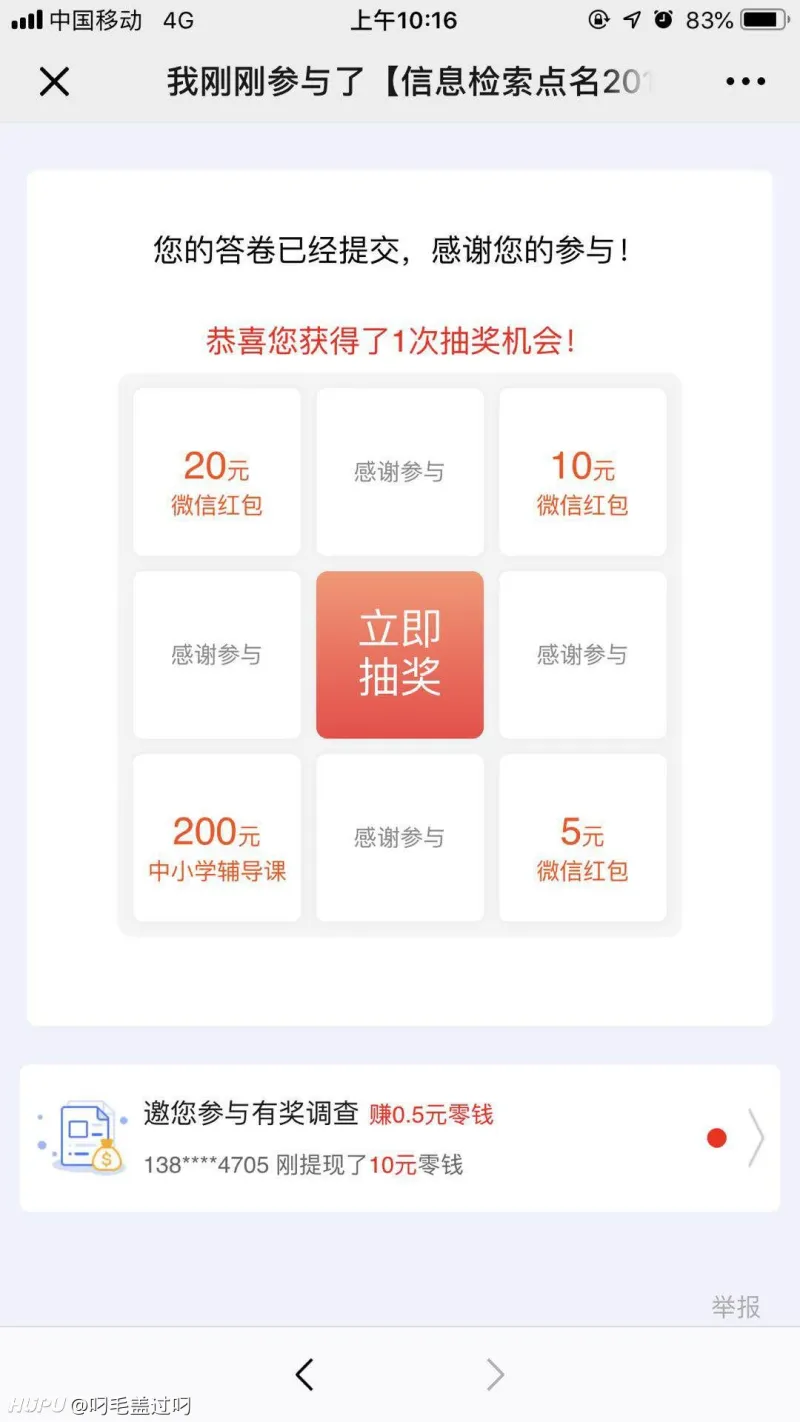This screenshot has width=800, height=1422.
Task: Close the webview with the X icon
Action: tap(54, 81)
